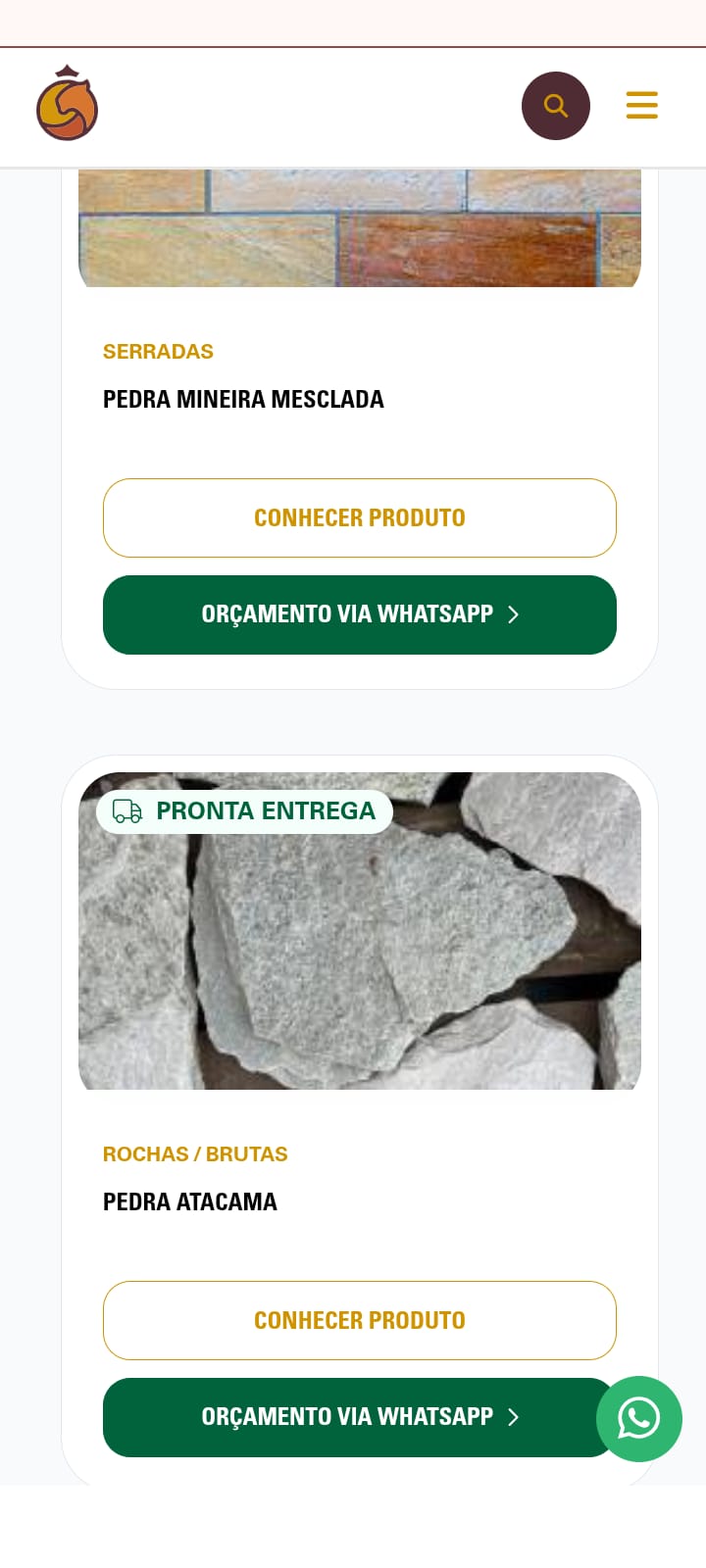
Task: Open the search using the magnifier icon
Action: coord(556,105)
